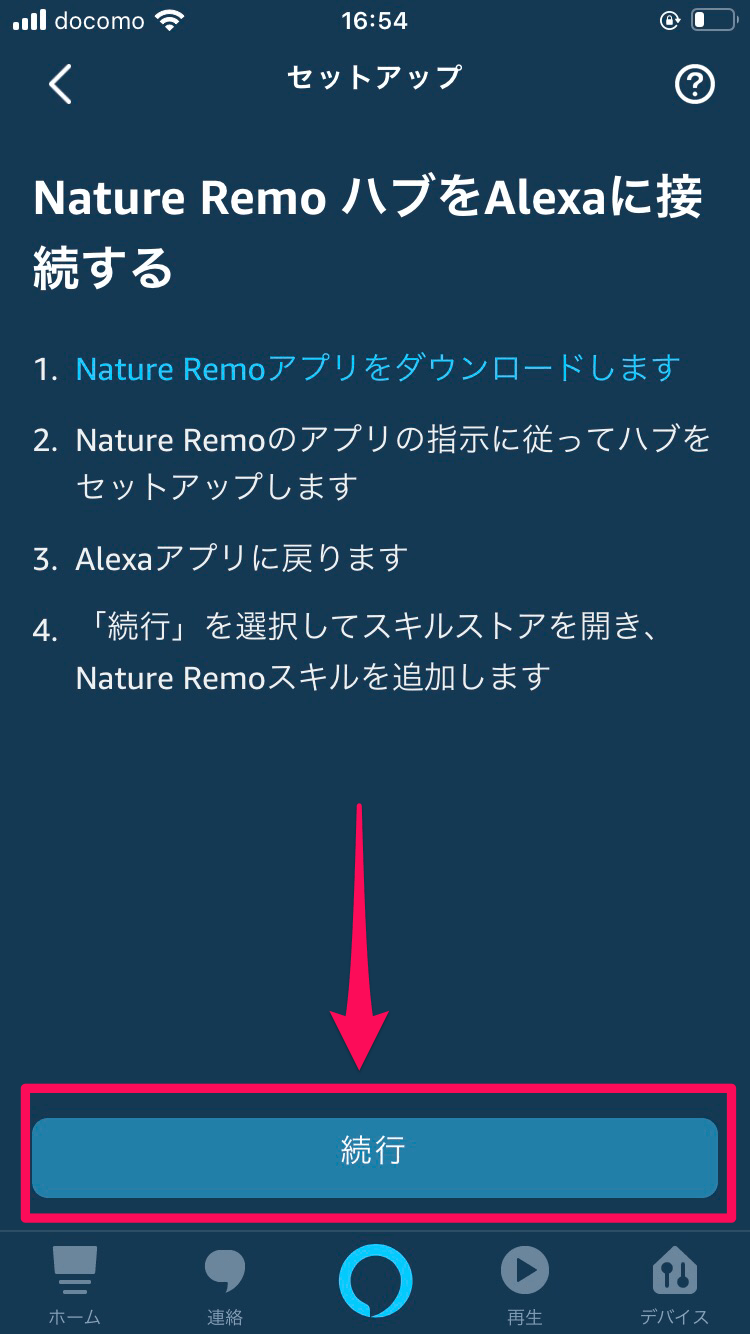This screenshot has height=1334, width=750.
Task: Switch to the 連絡 tab
Action: pos(225,1284)
